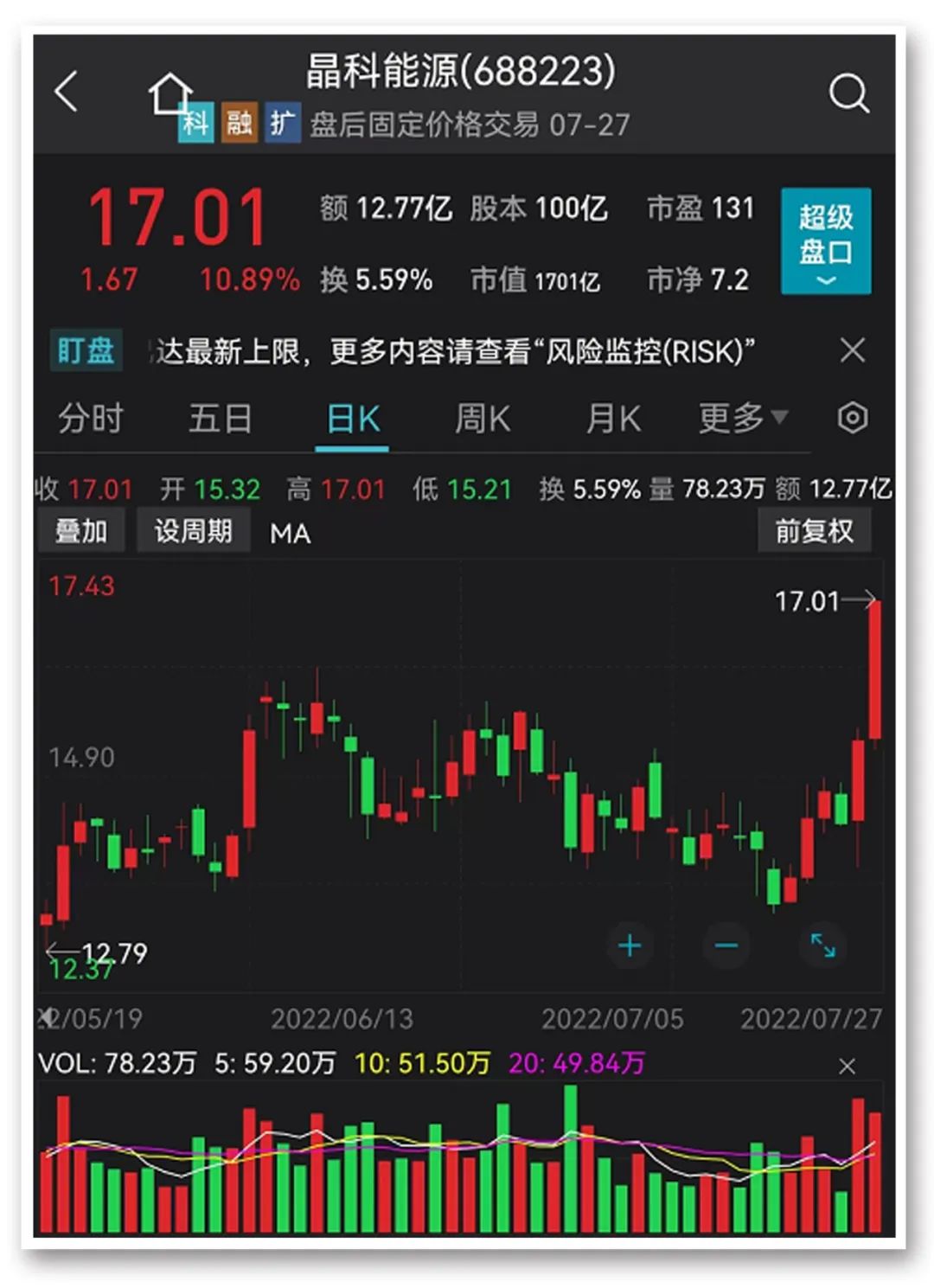
Task: Expand the 超级盘口 panel
Action: (825, 241)
